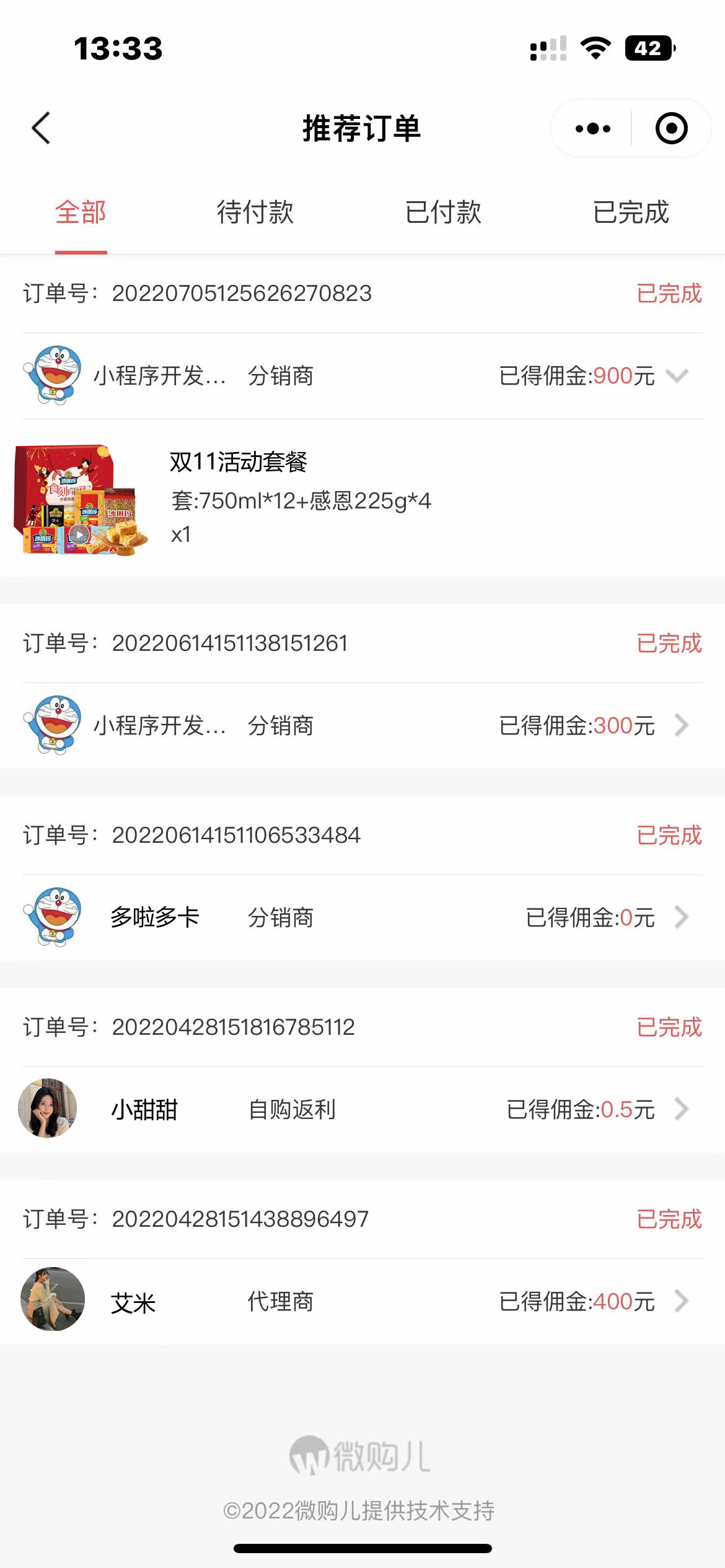Screen dimensions: 725x1568
Task: Close the mini program with the circle button
Action: tap(671, 129)
